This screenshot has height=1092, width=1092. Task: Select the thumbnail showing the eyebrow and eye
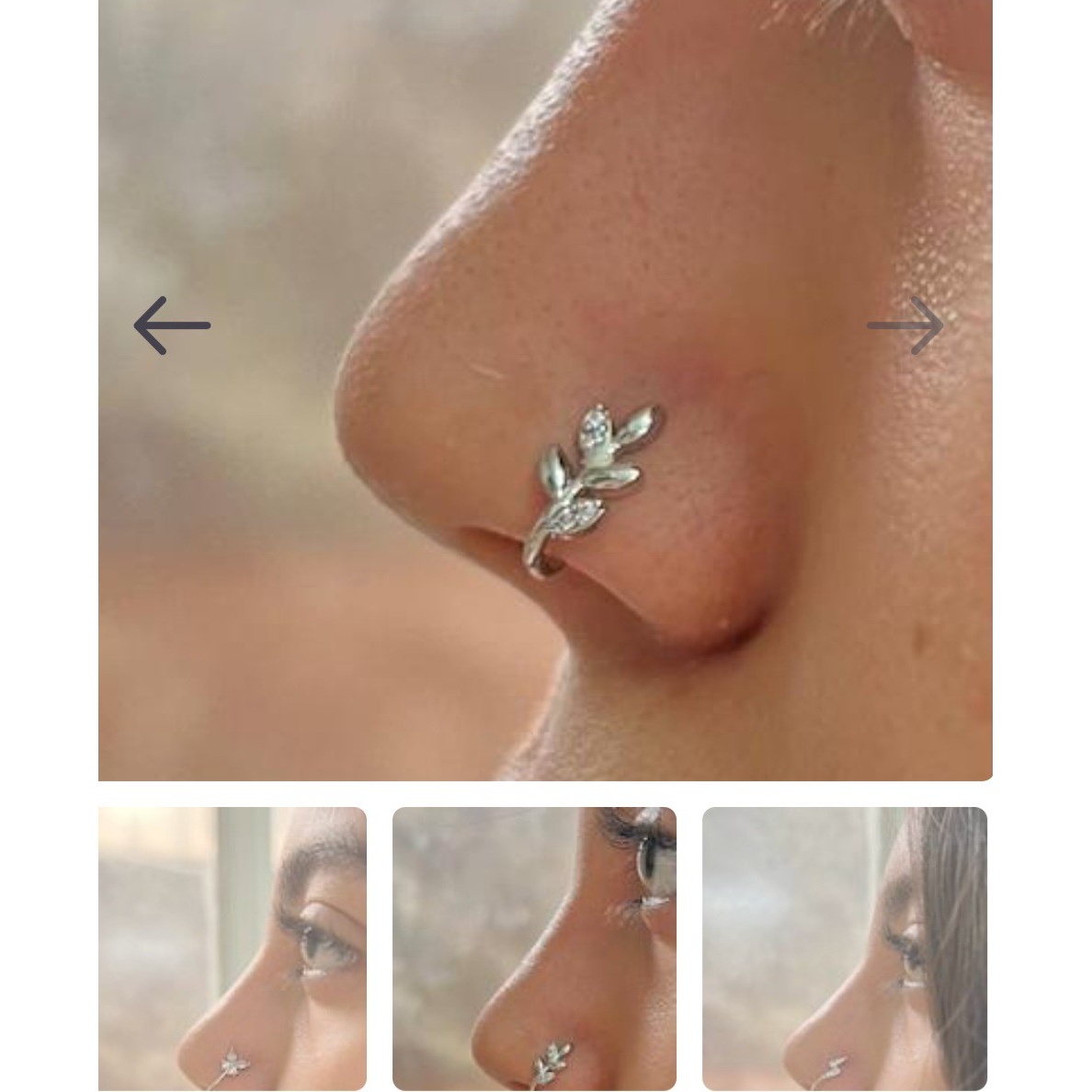233,949
